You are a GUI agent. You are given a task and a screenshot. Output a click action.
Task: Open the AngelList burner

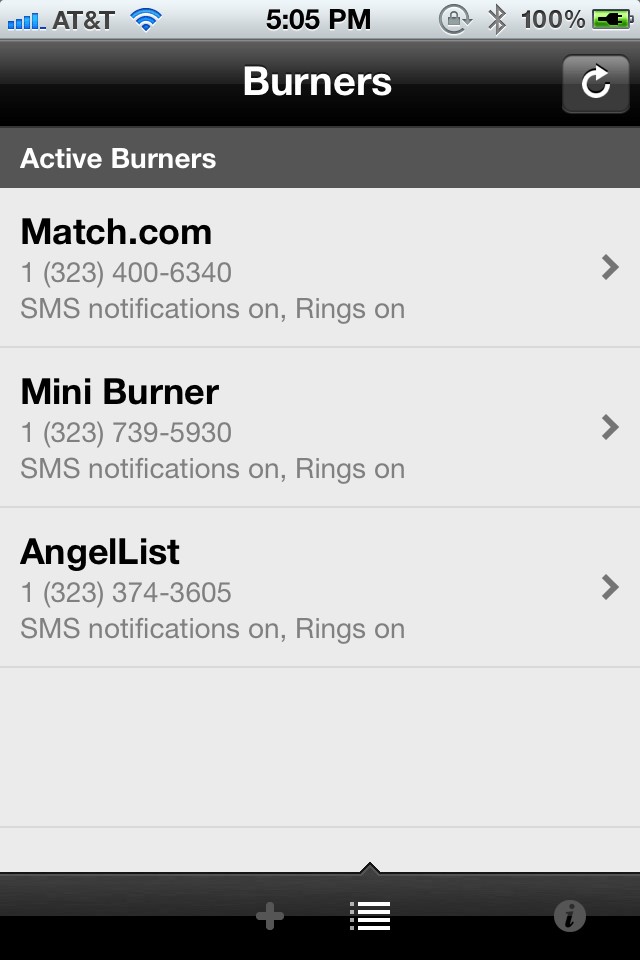320,588
